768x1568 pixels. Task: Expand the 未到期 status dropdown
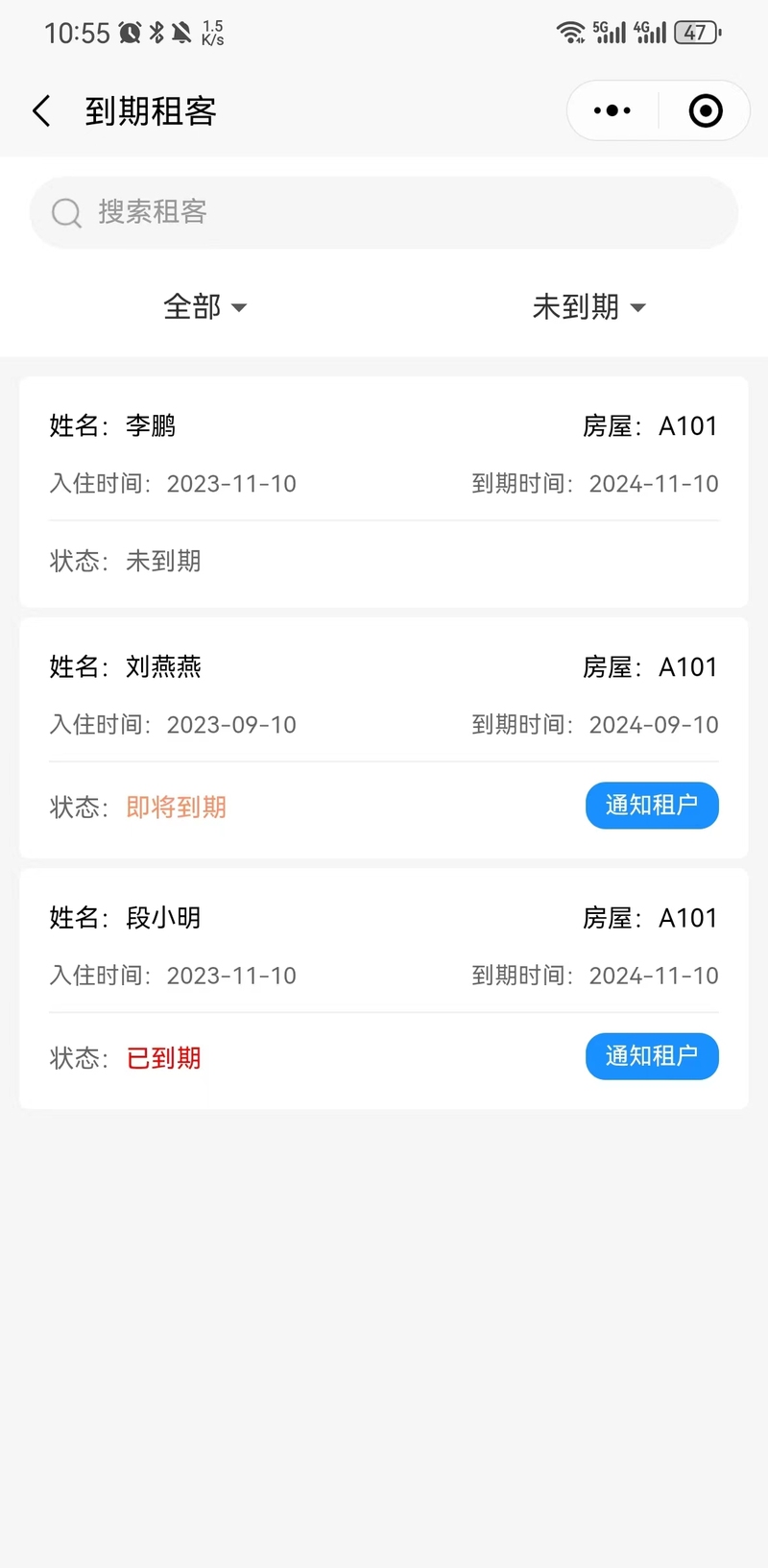point(588,307)
